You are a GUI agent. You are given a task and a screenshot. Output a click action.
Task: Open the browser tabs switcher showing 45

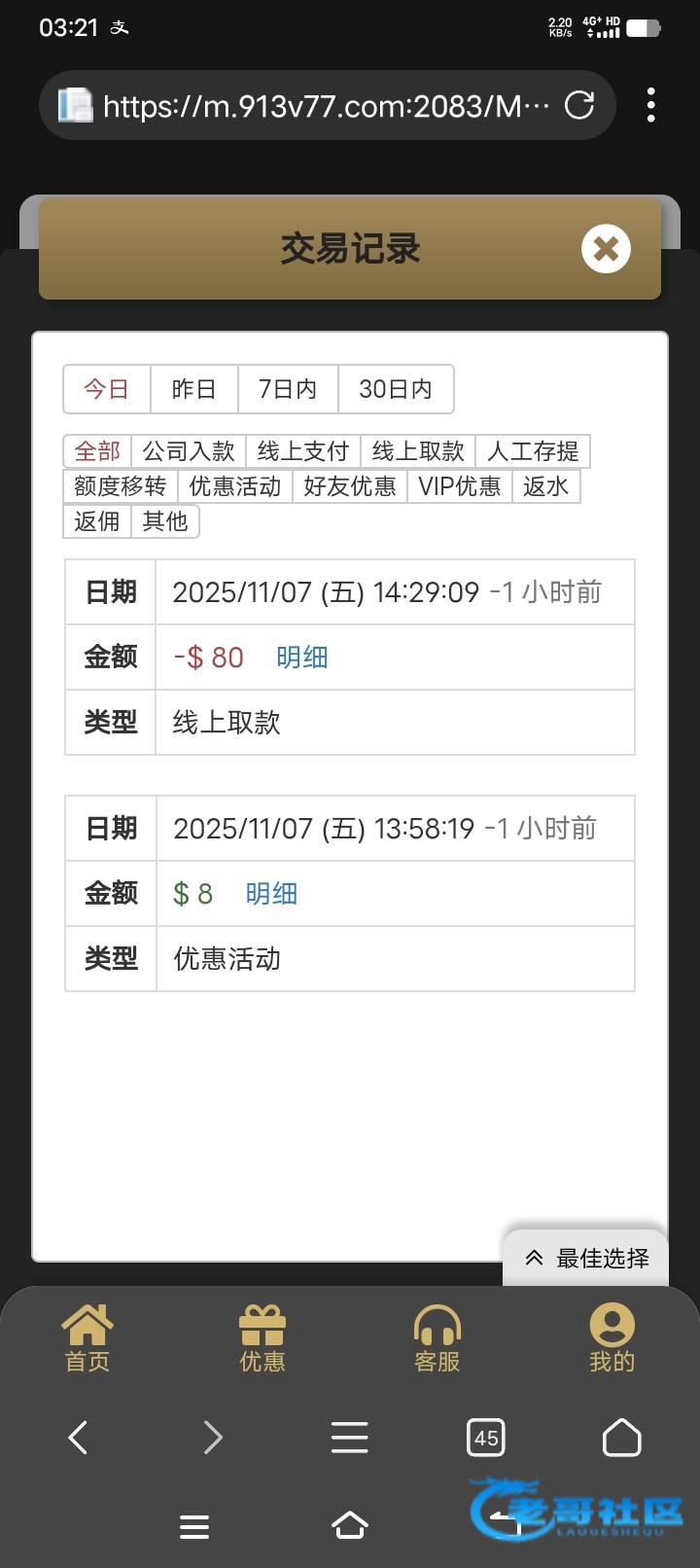[x=486, y=1438]
